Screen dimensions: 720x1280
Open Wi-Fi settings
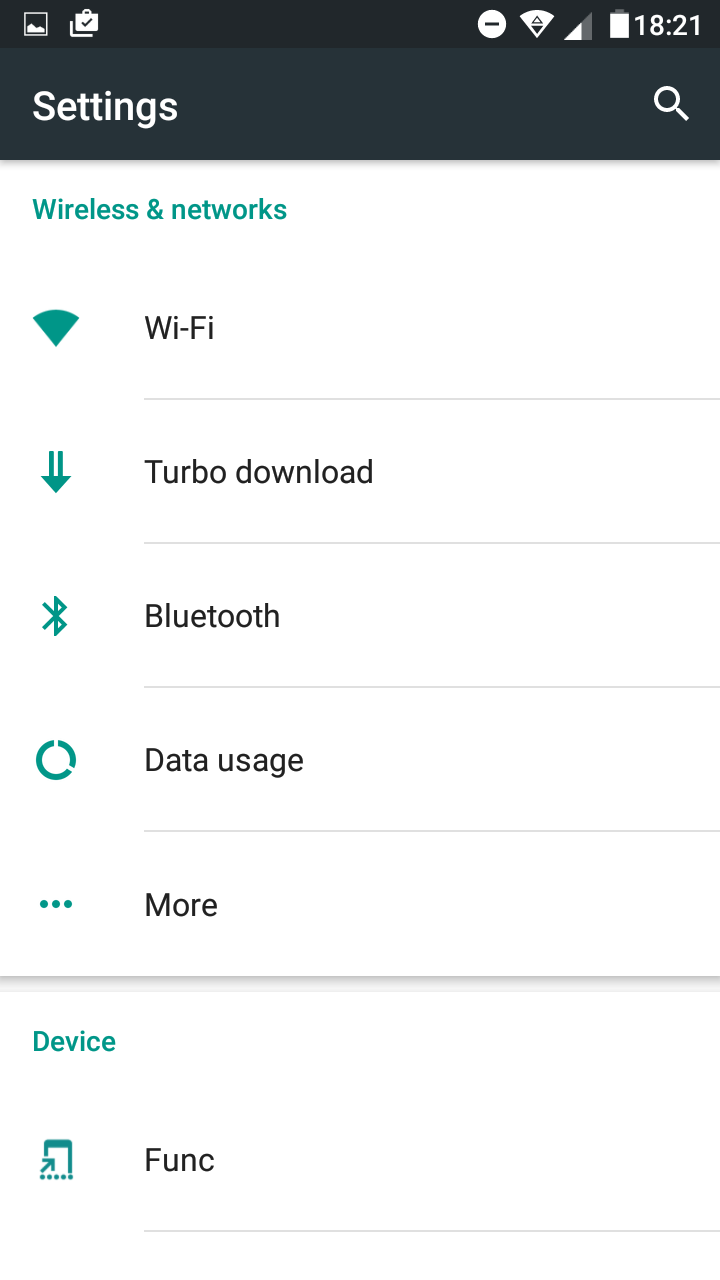click(360, 328)
